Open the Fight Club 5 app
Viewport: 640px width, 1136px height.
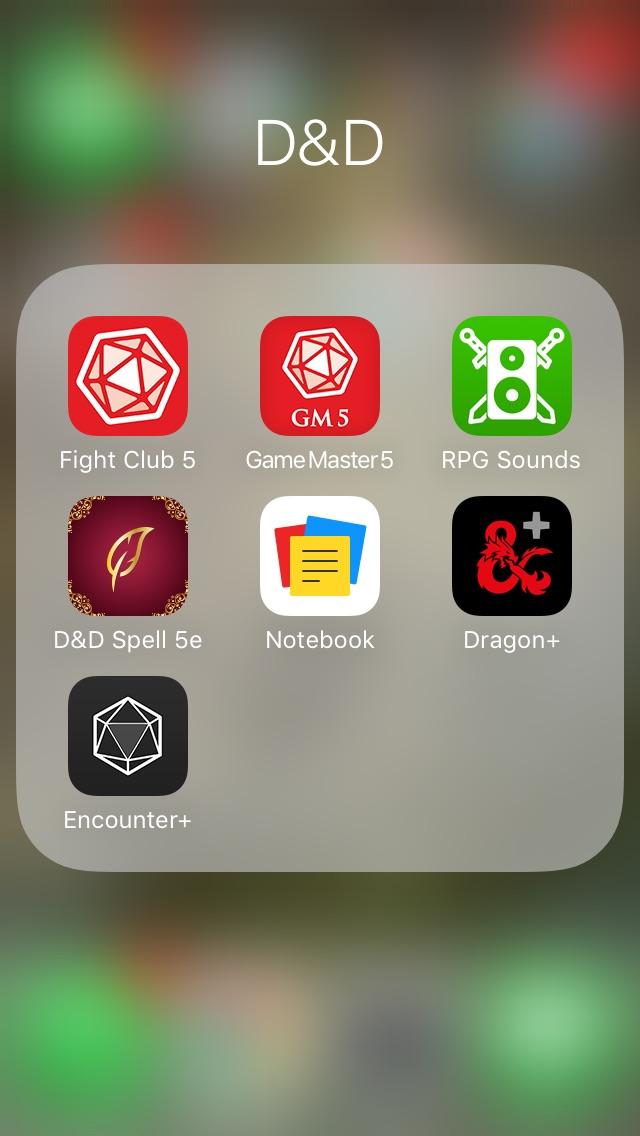click(x=128, y=376)
